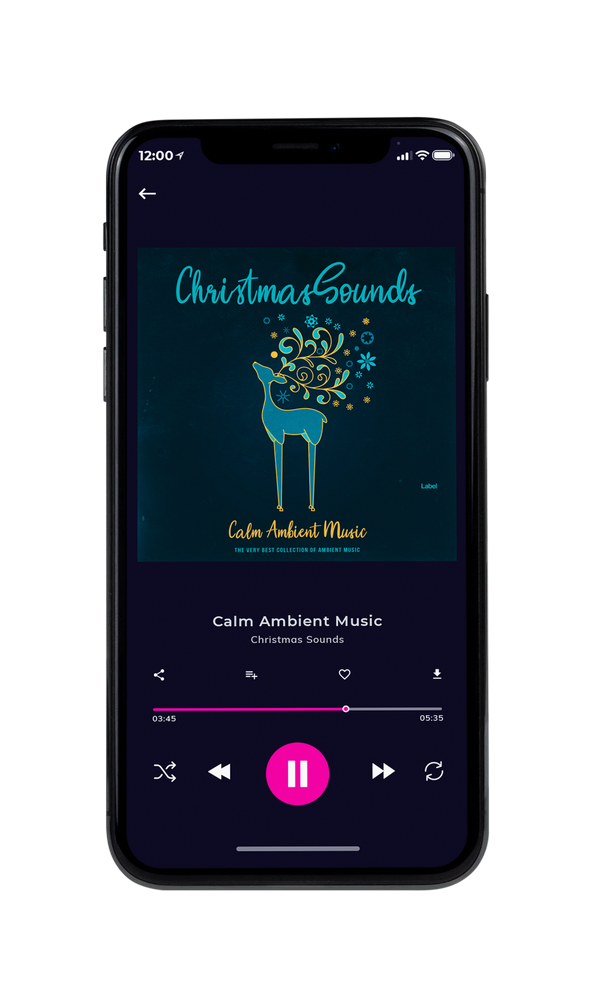The image size is (600, 1000).
Task: Pause the playing song
Action: (297, 774)
